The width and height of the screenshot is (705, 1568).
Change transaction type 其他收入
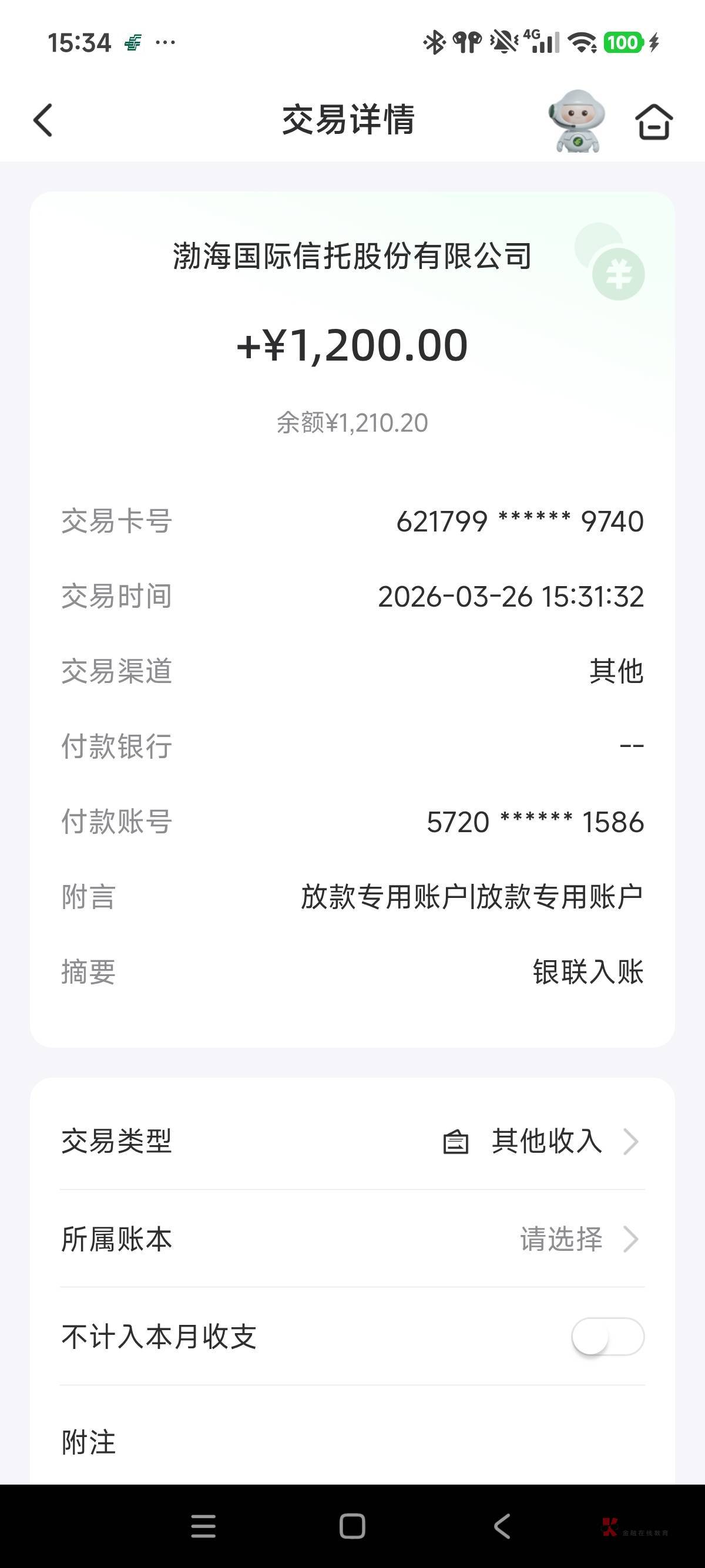coord(352,1140)
